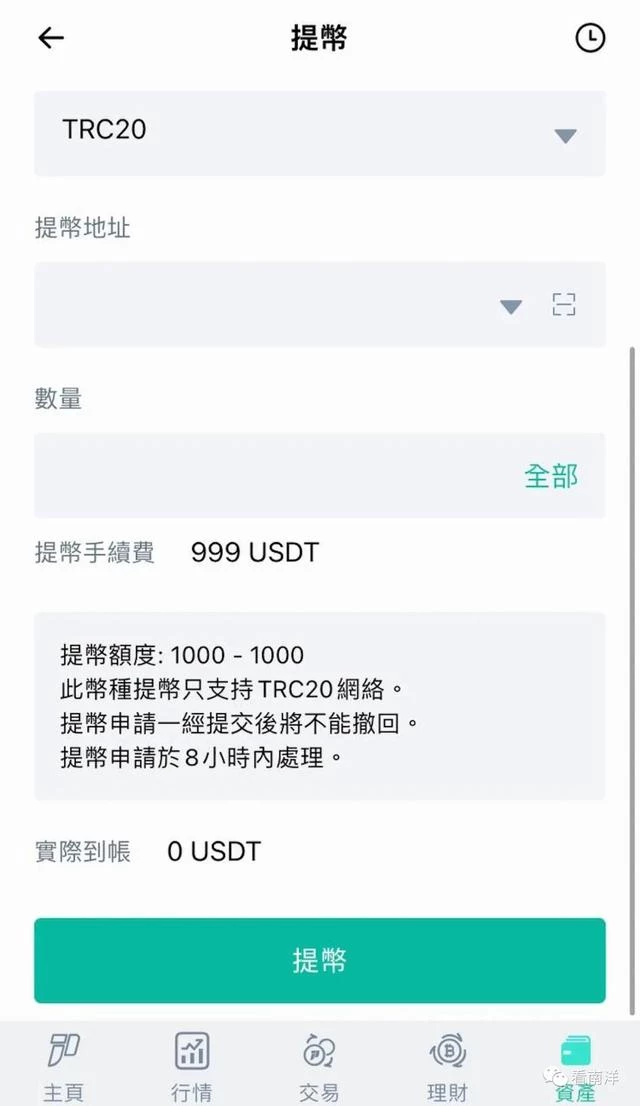Tap the 提幣地址 address input field
This screenshot has width=640, height=1106.
(261, 305)
